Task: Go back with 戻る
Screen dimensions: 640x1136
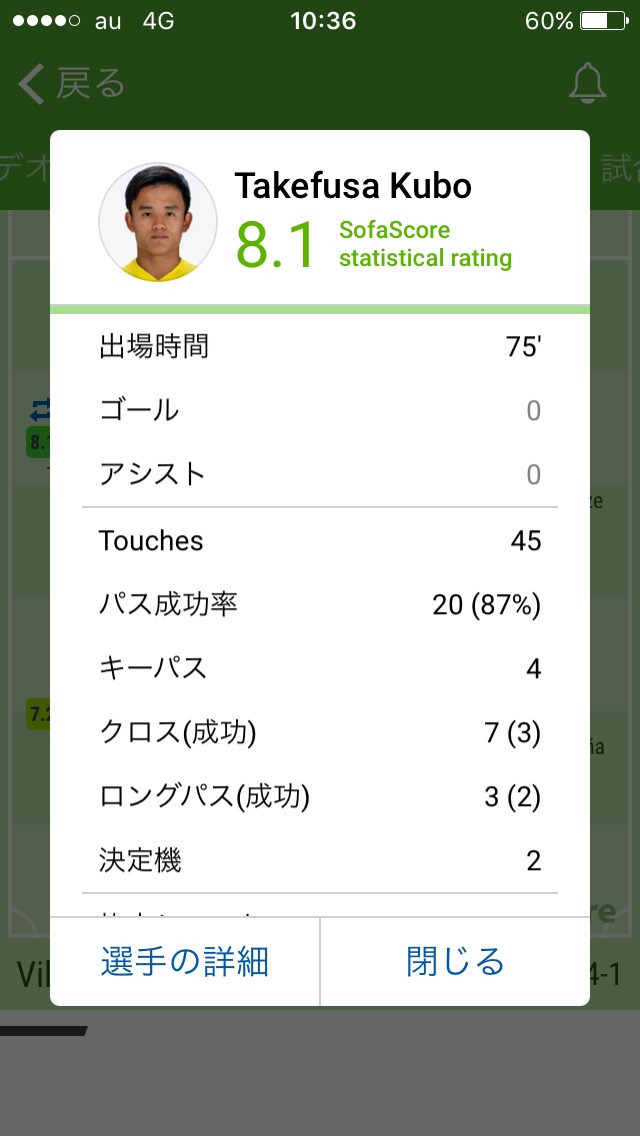Action: [72, 85]
